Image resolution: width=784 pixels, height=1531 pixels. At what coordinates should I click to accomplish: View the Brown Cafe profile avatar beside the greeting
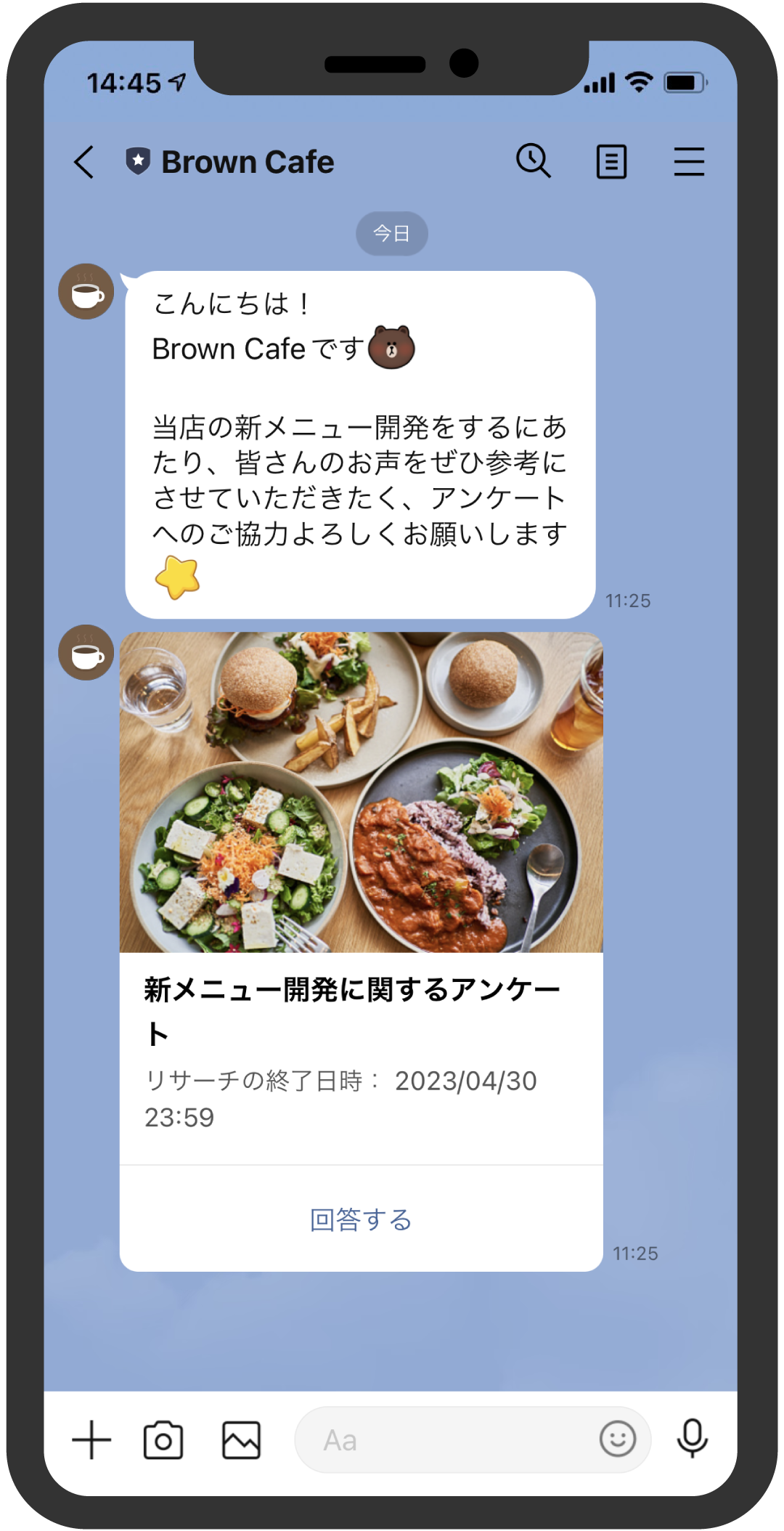(x=86, y=292)
